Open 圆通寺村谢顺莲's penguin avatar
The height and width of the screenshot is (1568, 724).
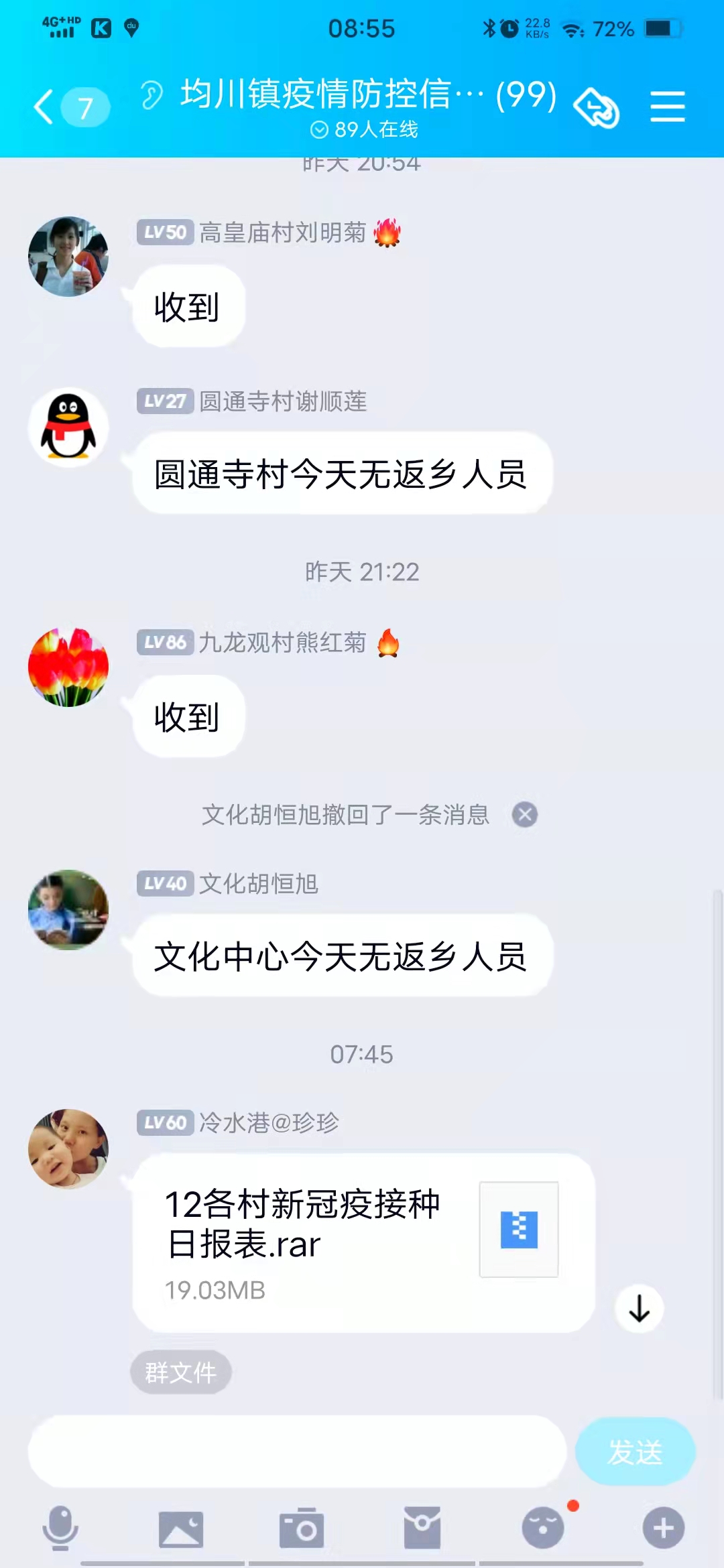[68, 427]
